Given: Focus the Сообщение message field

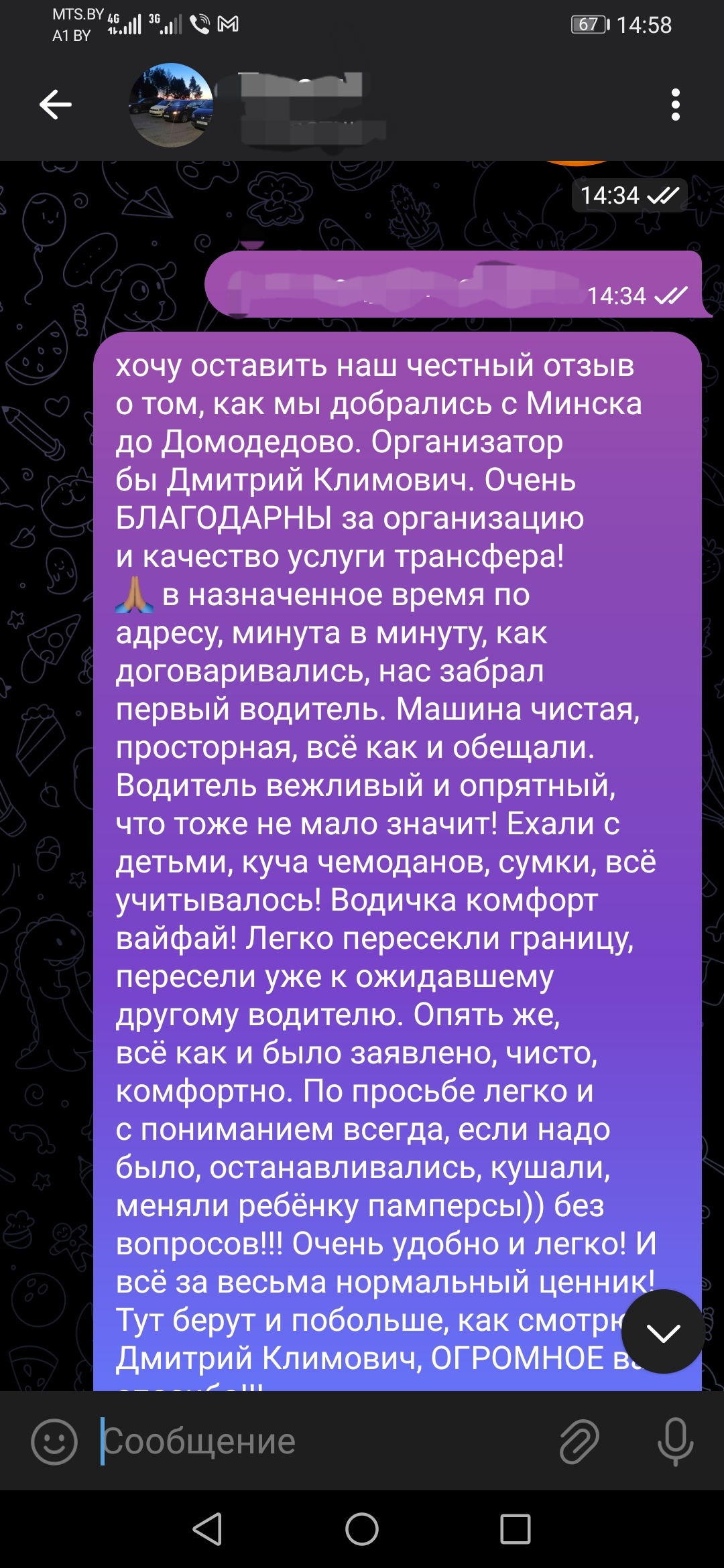Looking at the screenshot, I should coord(322,1441).
